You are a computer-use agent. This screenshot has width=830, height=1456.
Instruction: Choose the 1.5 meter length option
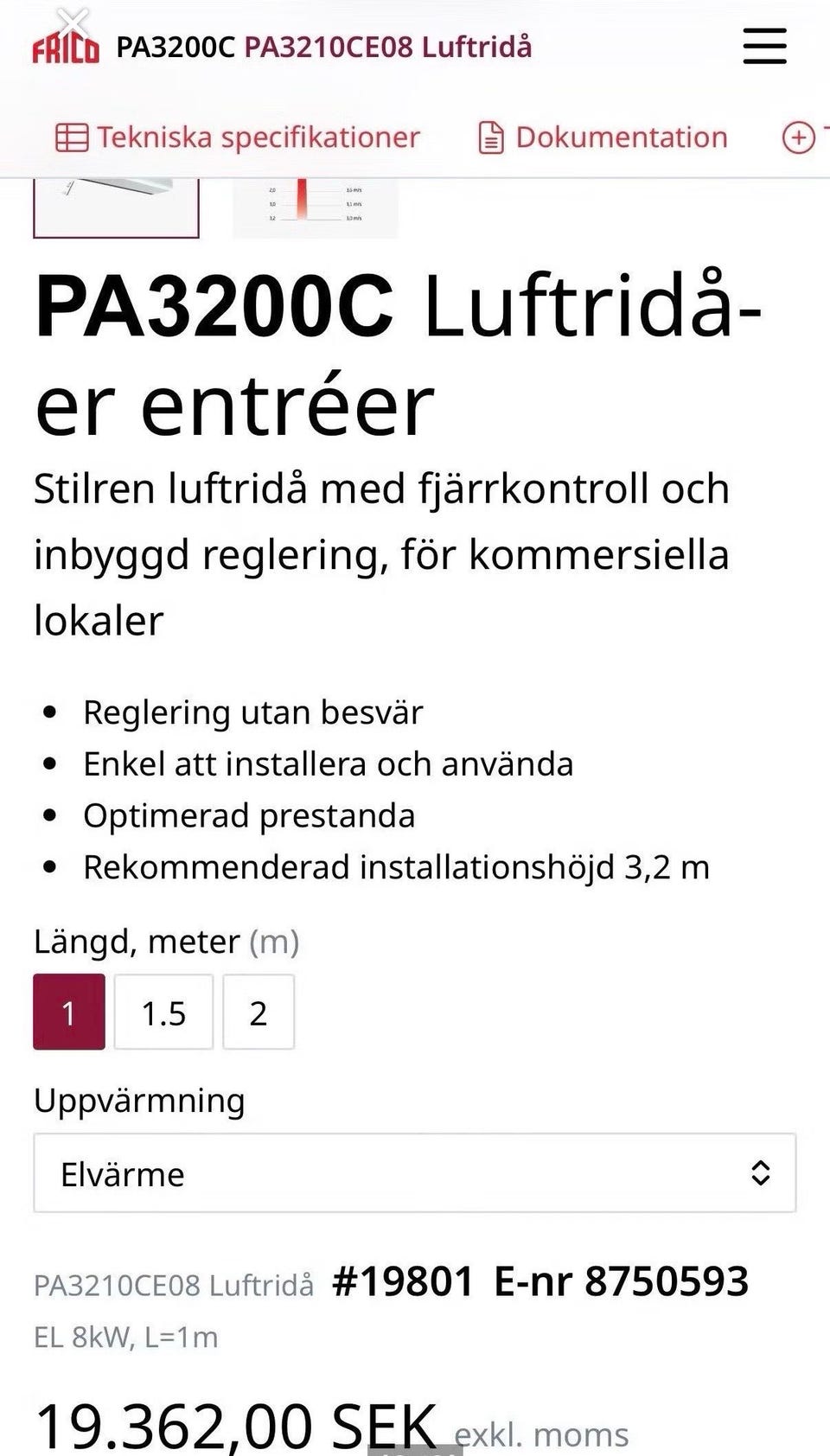coord(163,1012)
